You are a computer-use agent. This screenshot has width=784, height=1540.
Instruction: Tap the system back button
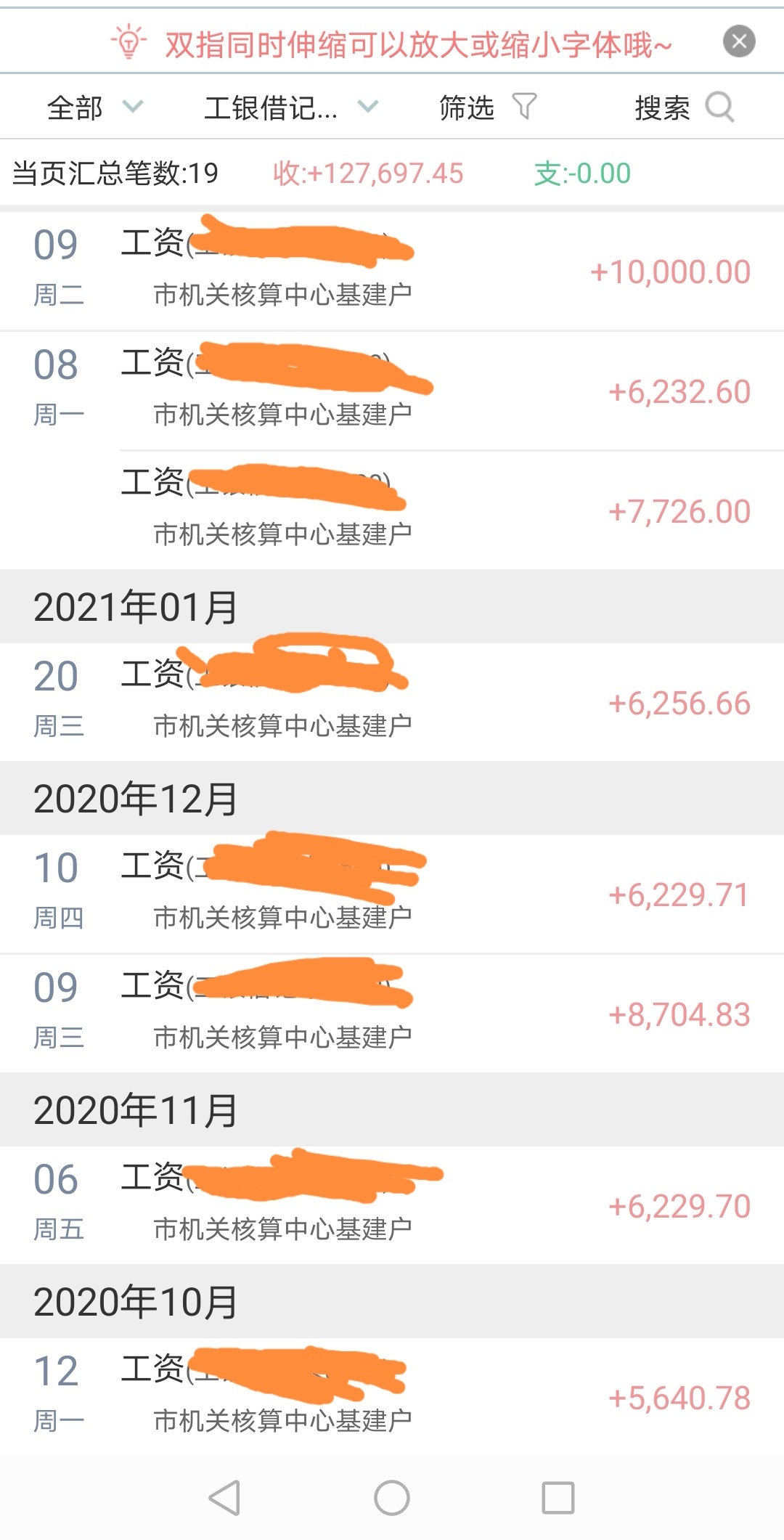coord(224,1497)
